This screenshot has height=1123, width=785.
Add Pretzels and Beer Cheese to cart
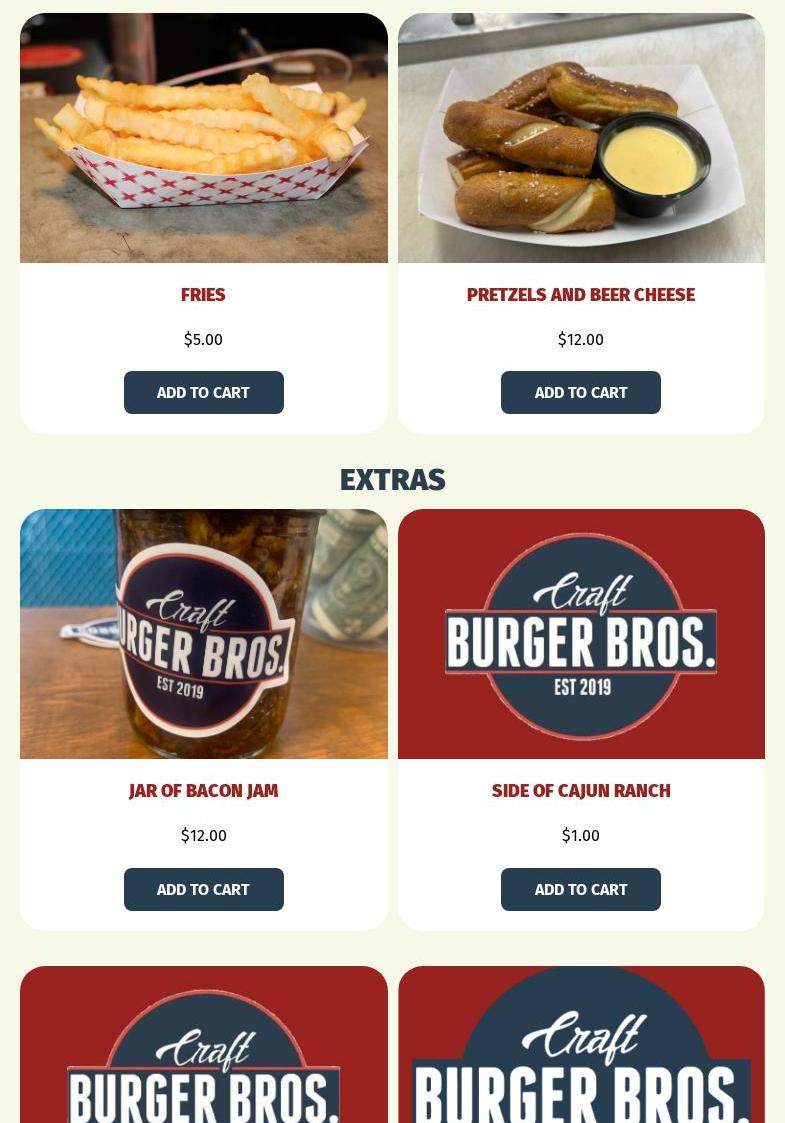pyautogui.click(x=580, y=392)
